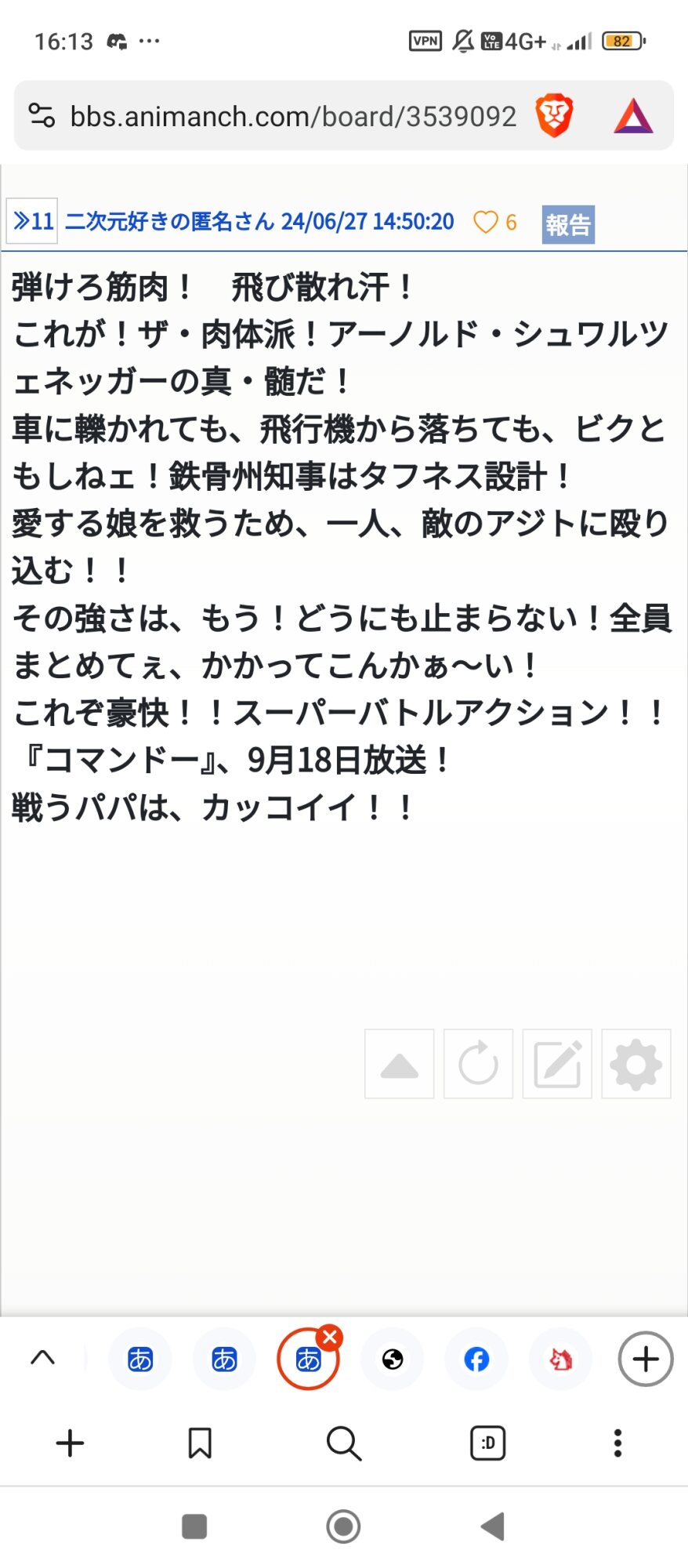The height and width of the screenshot is (1568, 688).
Task: Open the board settings gear
Action: click(x=636, y=1064)
